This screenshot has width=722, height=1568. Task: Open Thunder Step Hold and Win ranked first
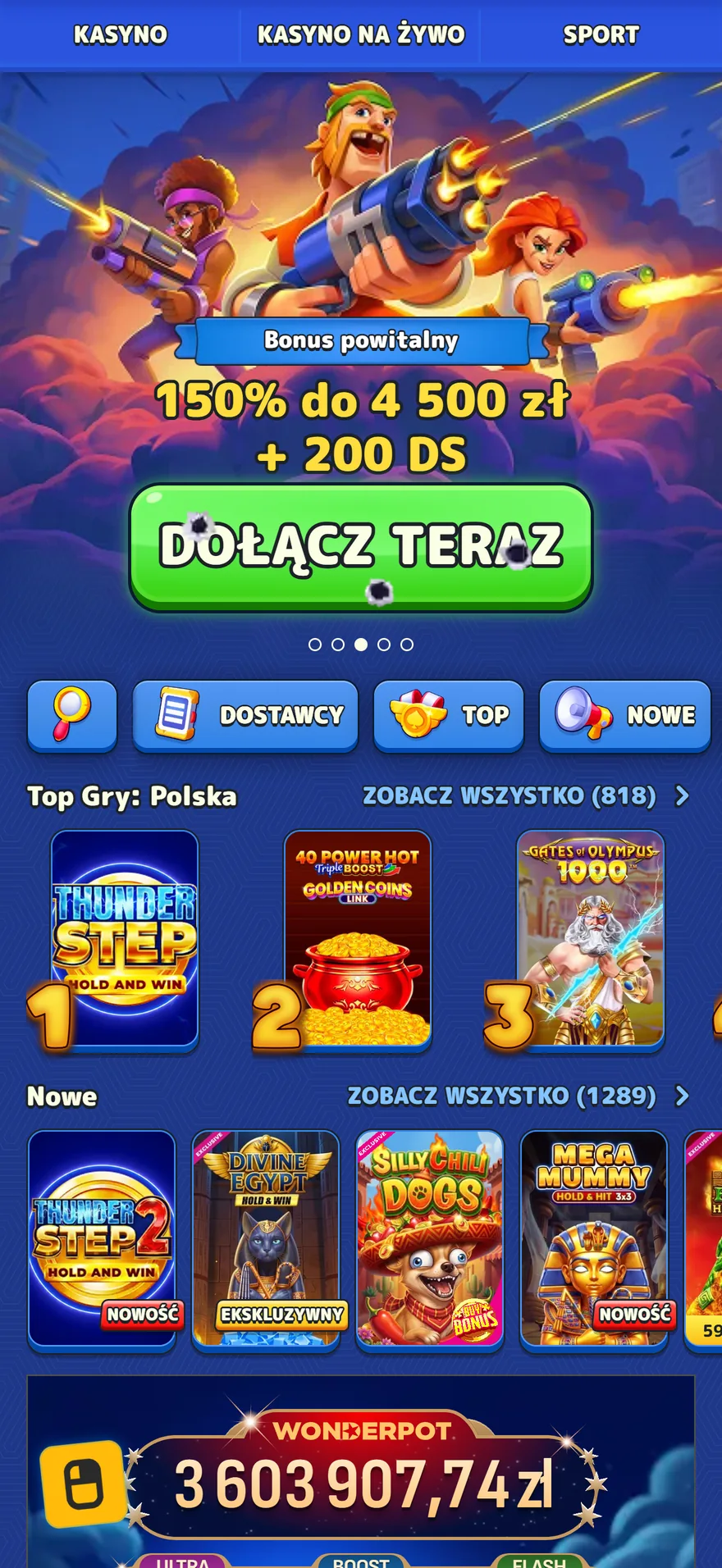click(125, 940)
